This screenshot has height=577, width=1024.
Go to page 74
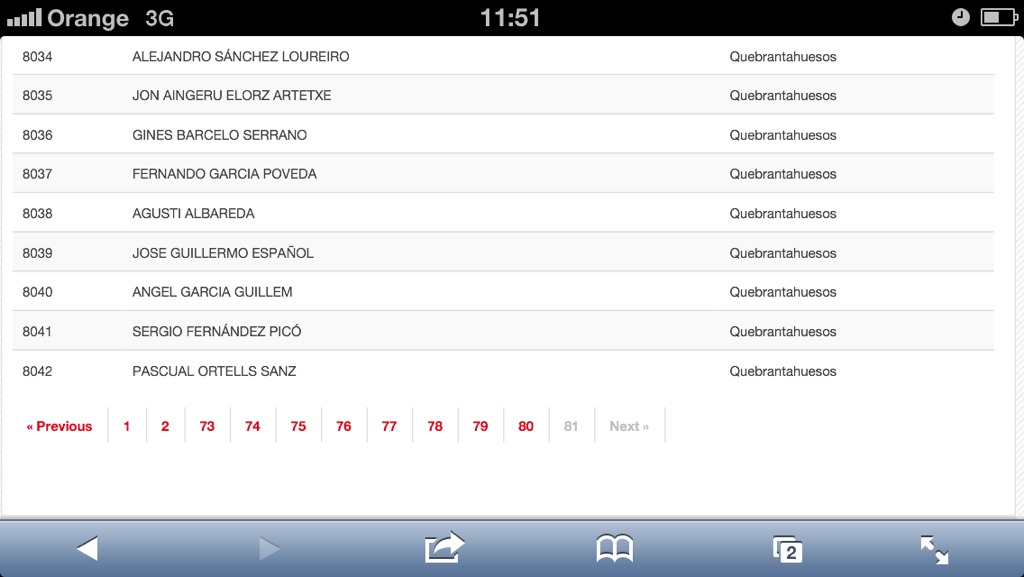coord(253,426)
